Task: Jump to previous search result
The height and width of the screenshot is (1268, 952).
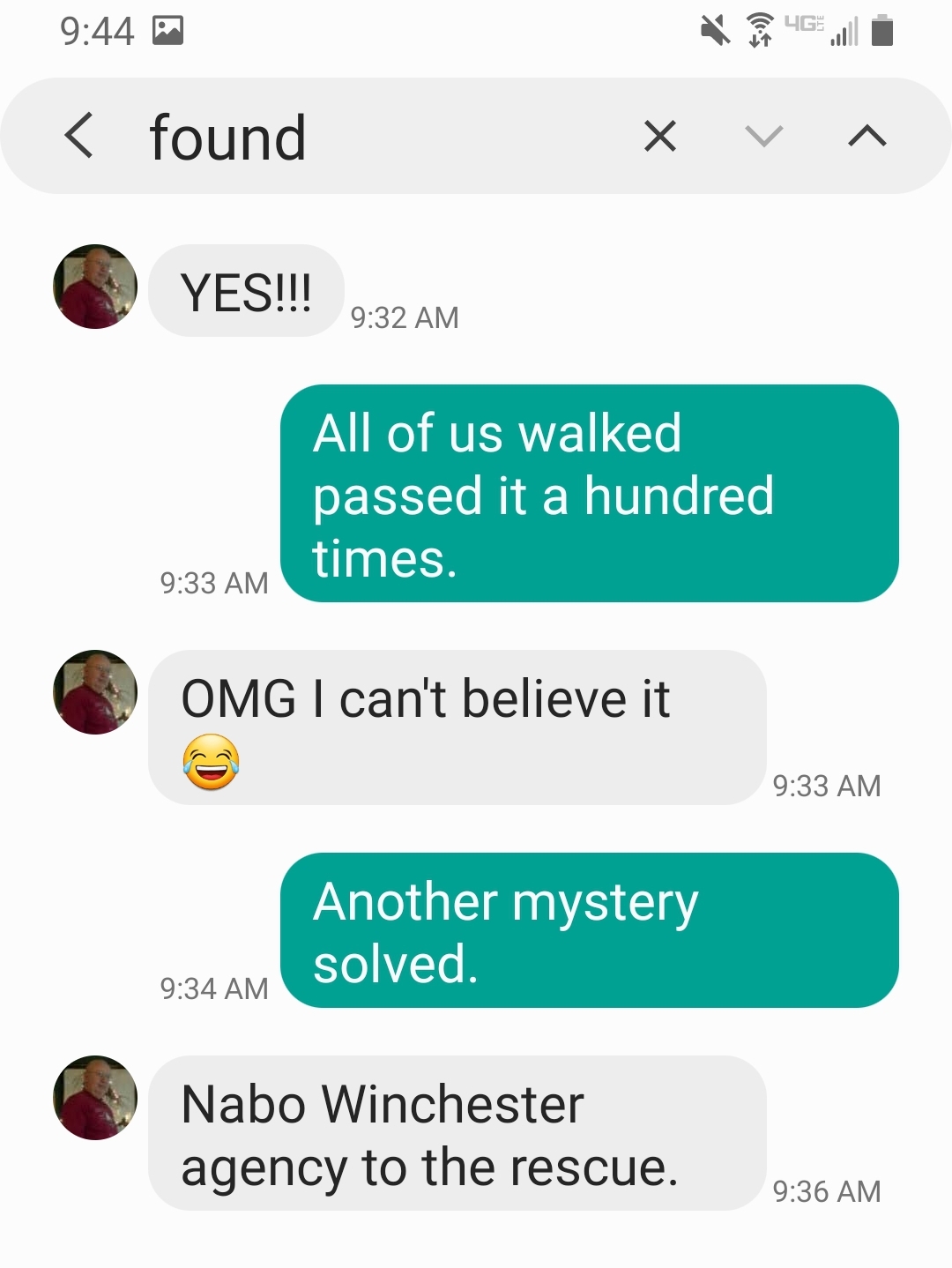Action: point(866,137)
